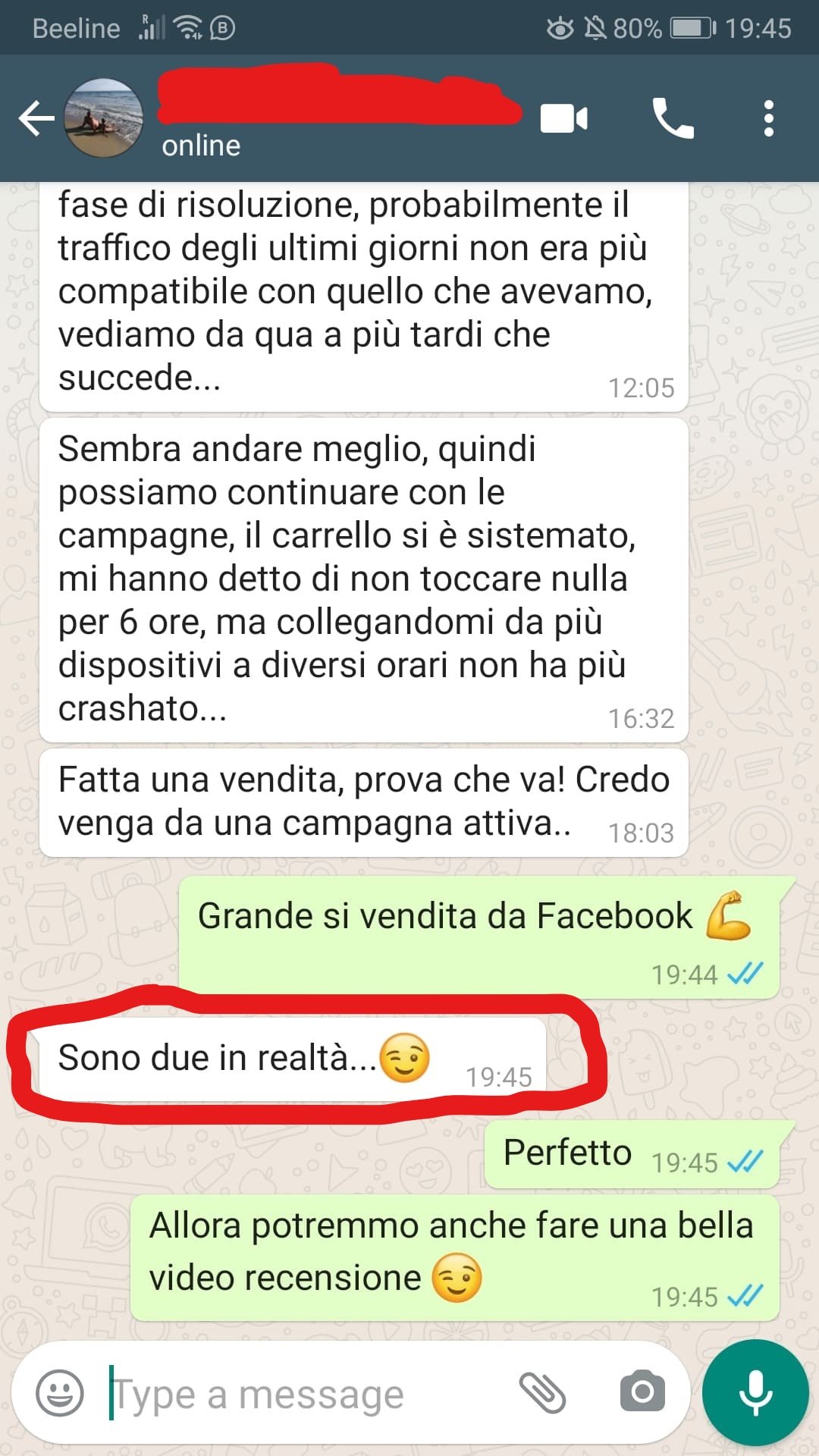Tap the voice message microphone button
This screenshot has width=819, height=1456.
coord(755,1392)
